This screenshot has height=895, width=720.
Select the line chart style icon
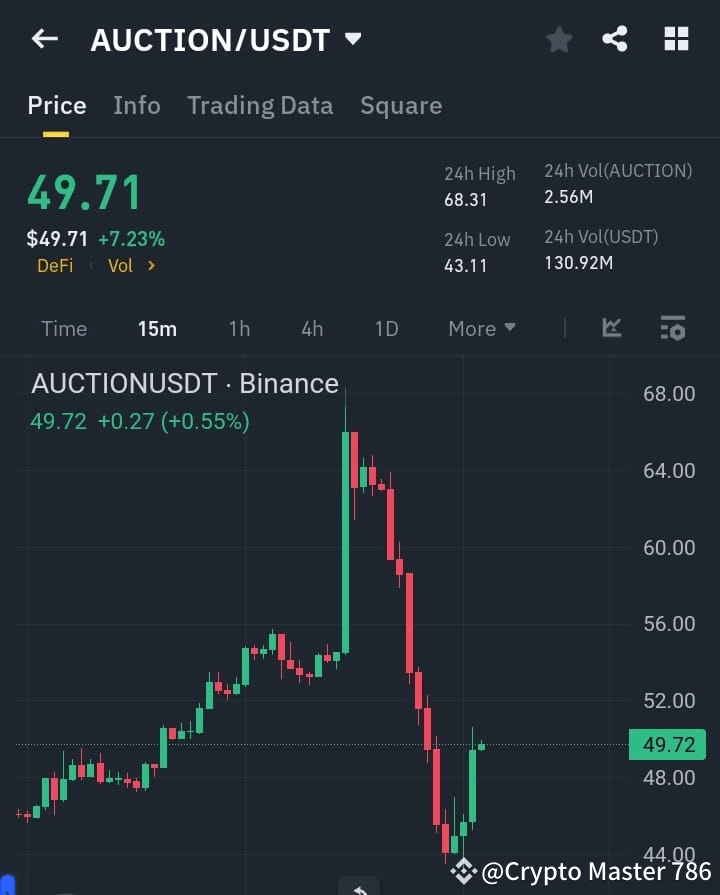coord(611,328)
